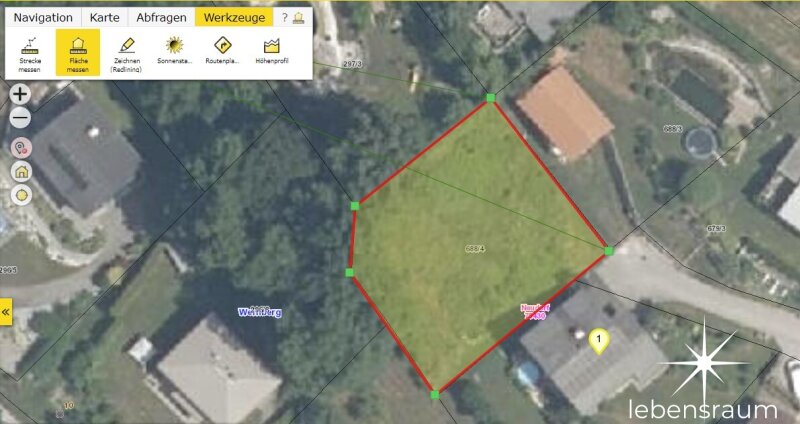Select the Strecke messen tool
800x424 pixels.
click(x=30, y=53)
